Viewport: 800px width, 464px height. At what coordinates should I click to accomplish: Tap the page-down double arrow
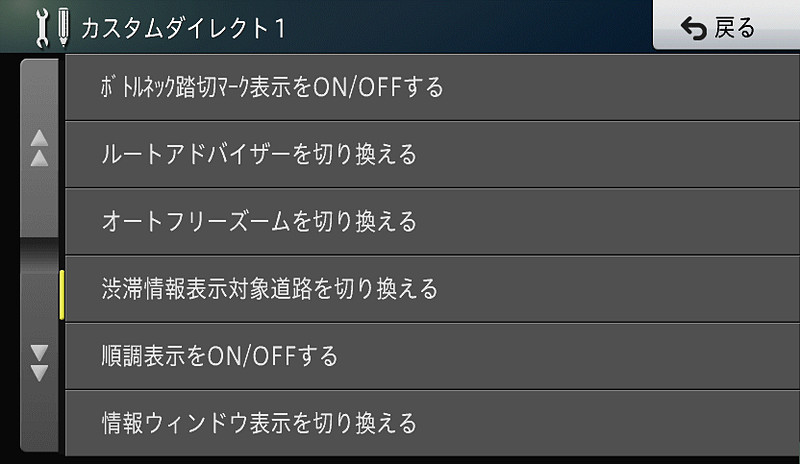40,362
